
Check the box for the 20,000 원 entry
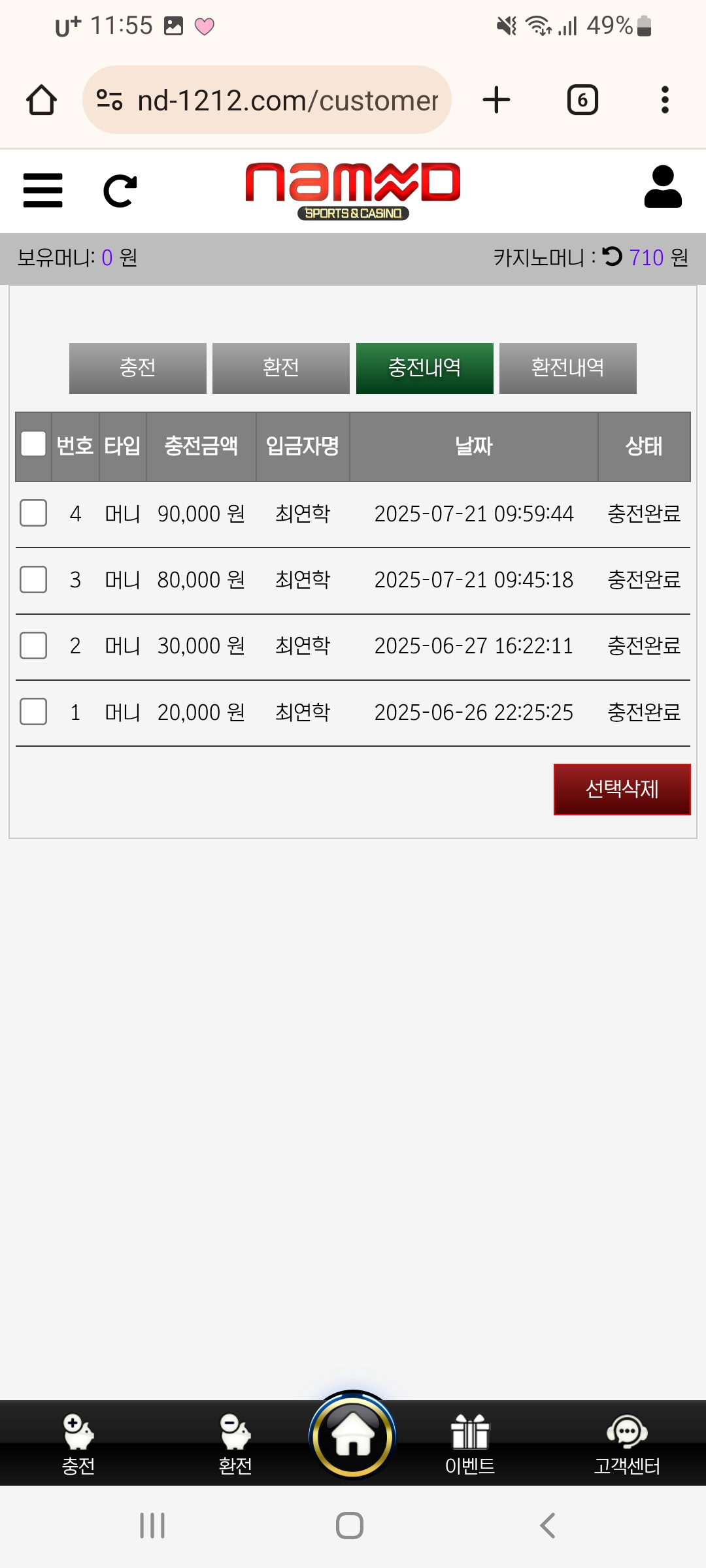(x=33, y=711)
